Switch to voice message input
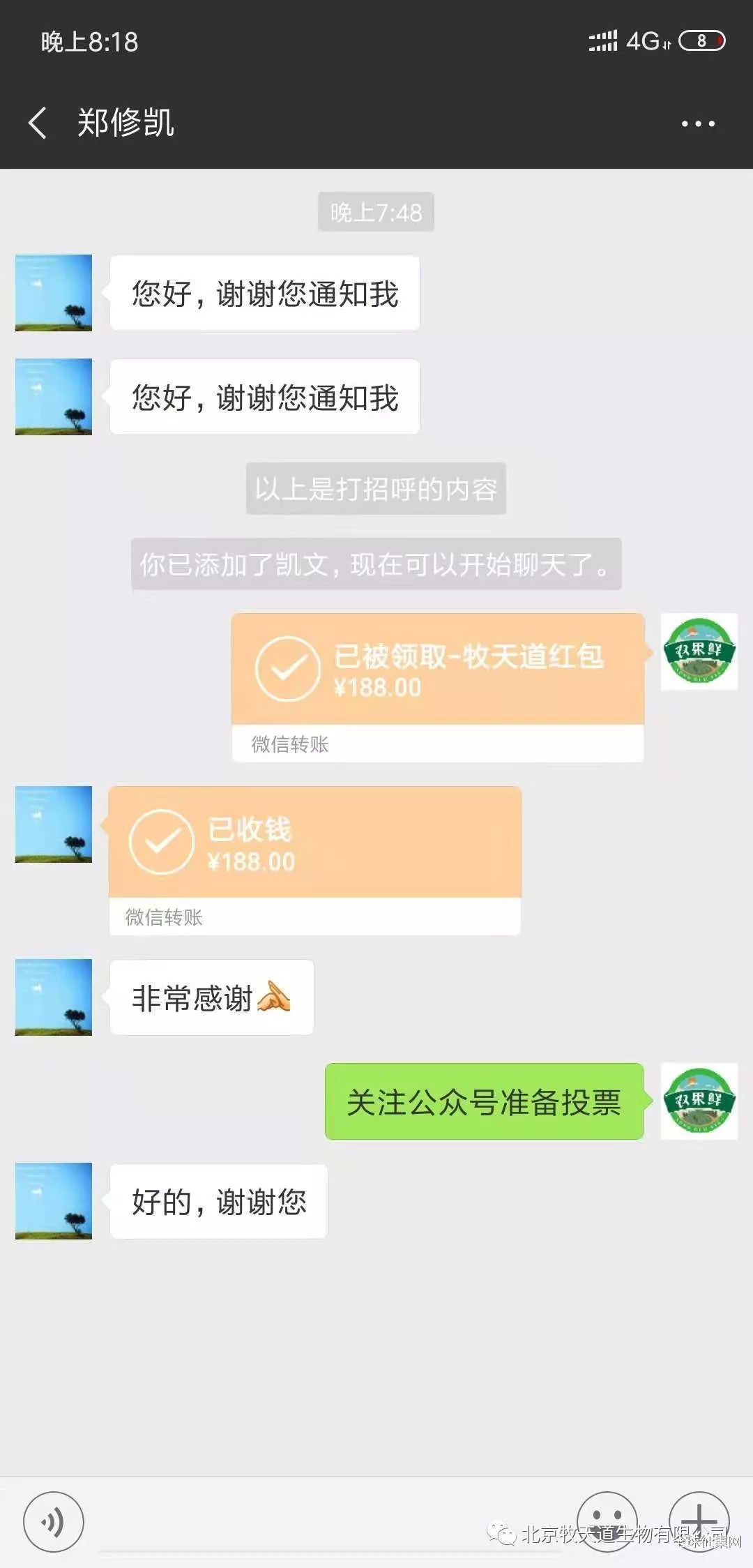This screenshot has height=1568, width=753. [x=54, y=1521]
